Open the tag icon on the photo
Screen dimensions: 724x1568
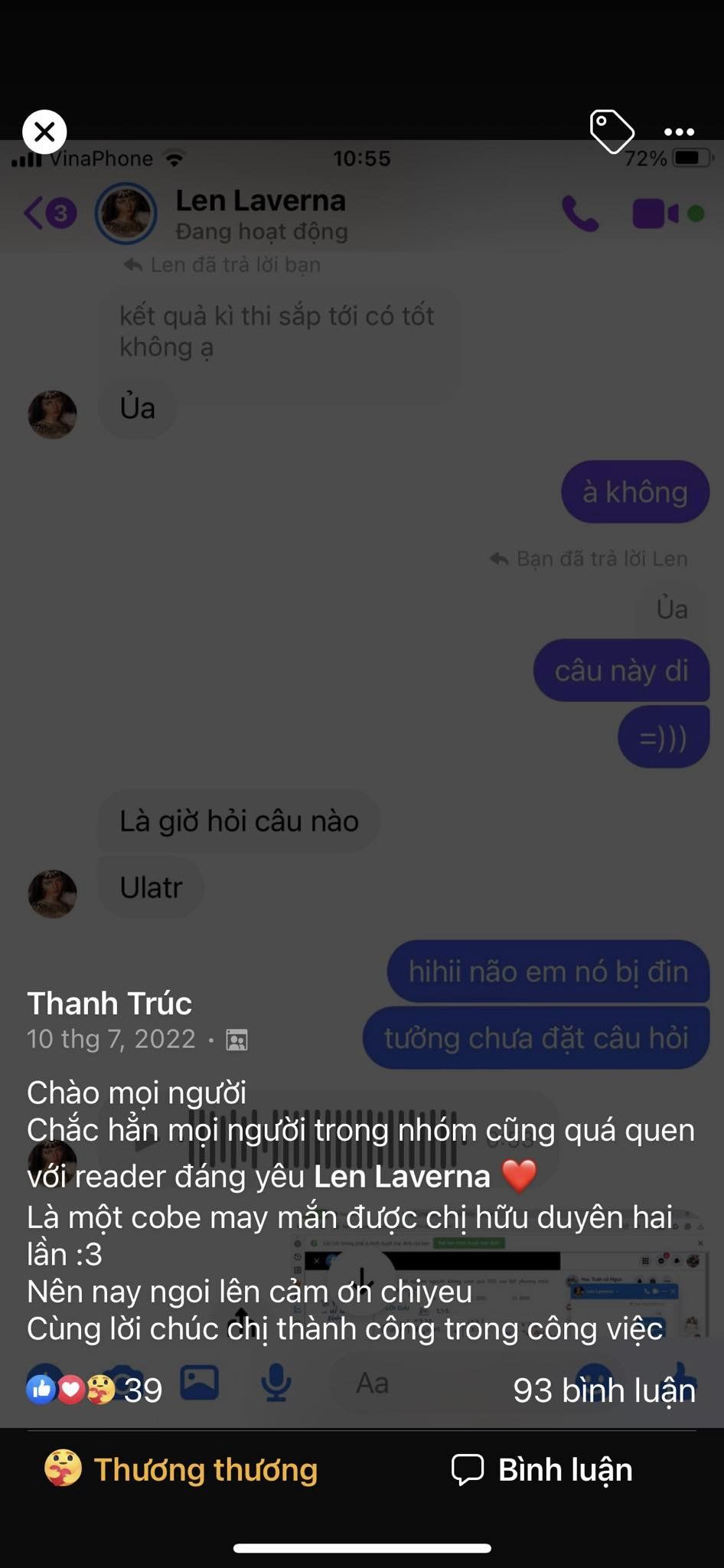click(611, 132)
